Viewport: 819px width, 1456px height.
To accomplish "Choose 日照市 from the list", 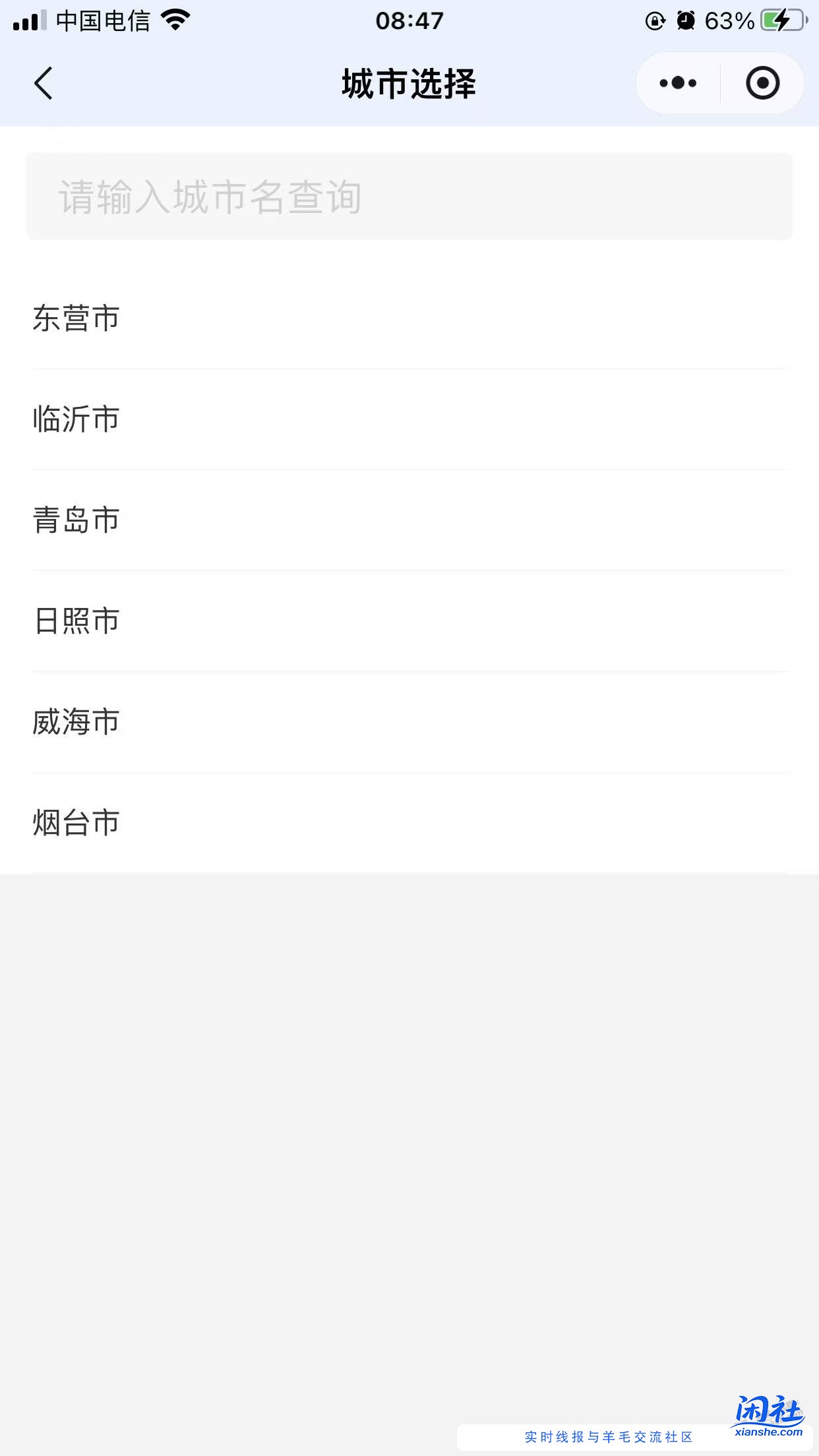I will [76, 621].
